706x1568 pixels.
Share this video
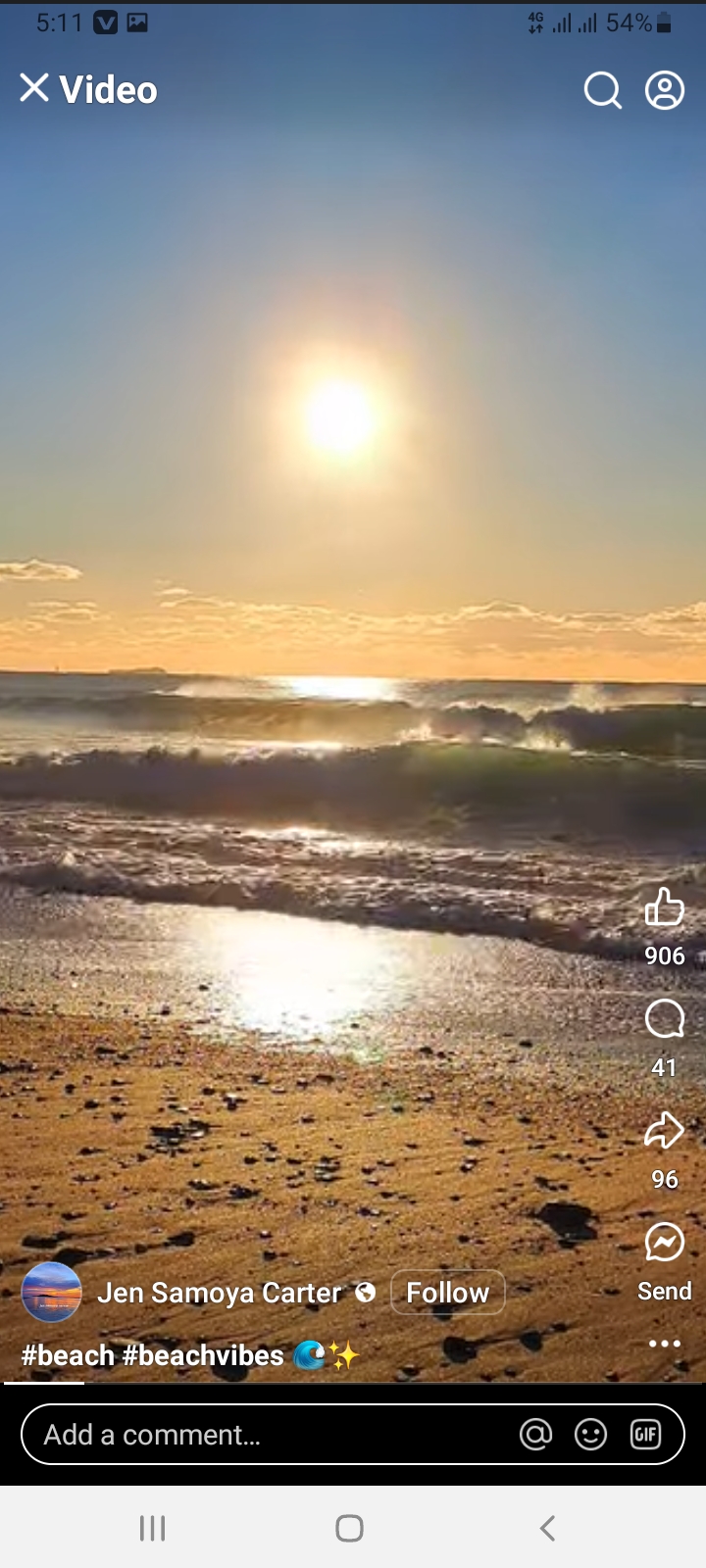pyautogui.click(x=664, y=1132)
